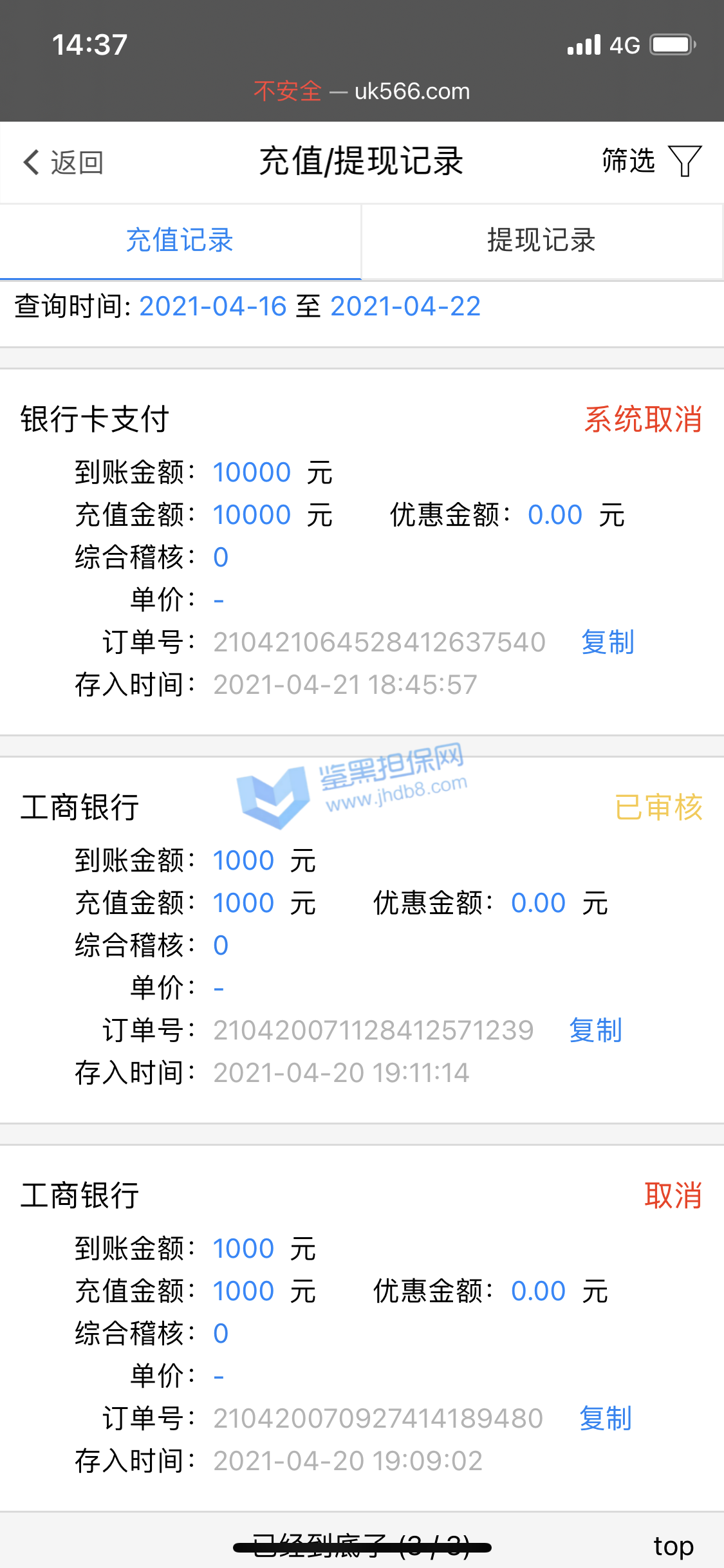724x1568 pixels.
Task: Open the 筛选 filter
Action: [651, 161]
